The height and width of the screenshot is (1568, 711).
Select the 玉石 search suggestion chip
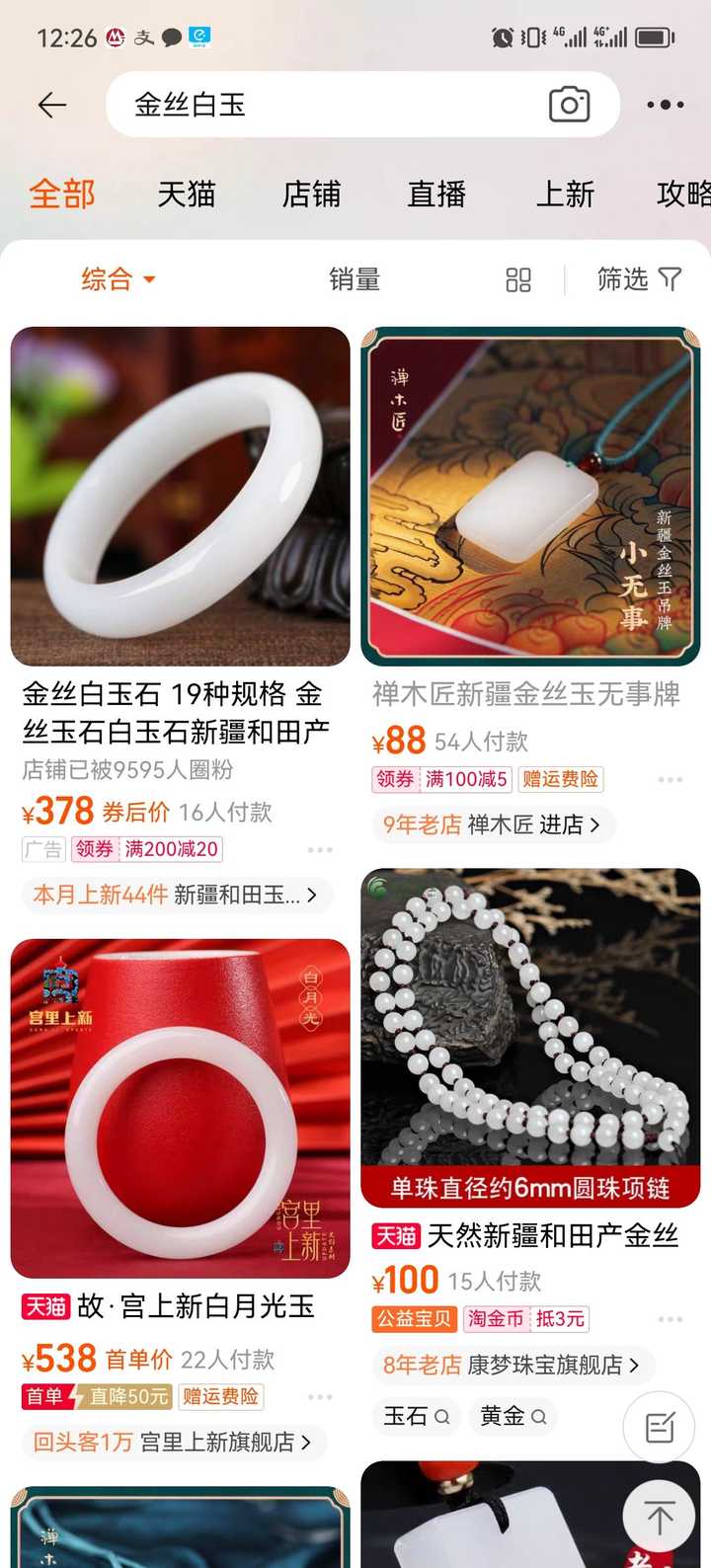pyautogui.click(x=416, y=1416)
